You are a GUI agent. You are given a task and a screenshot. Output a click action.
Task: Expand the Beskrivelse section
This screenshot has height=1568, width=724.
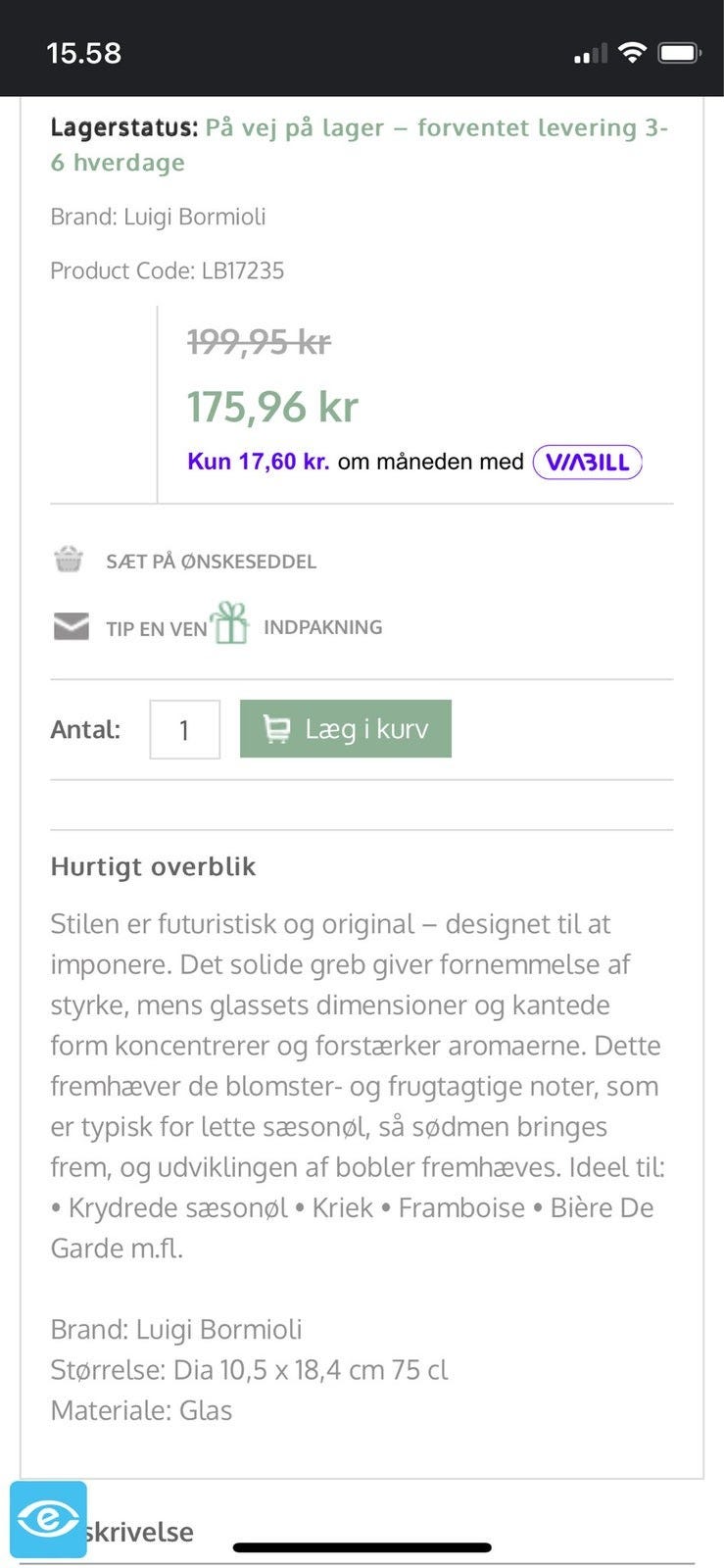pyautogui.click(x=140, y=1531)
